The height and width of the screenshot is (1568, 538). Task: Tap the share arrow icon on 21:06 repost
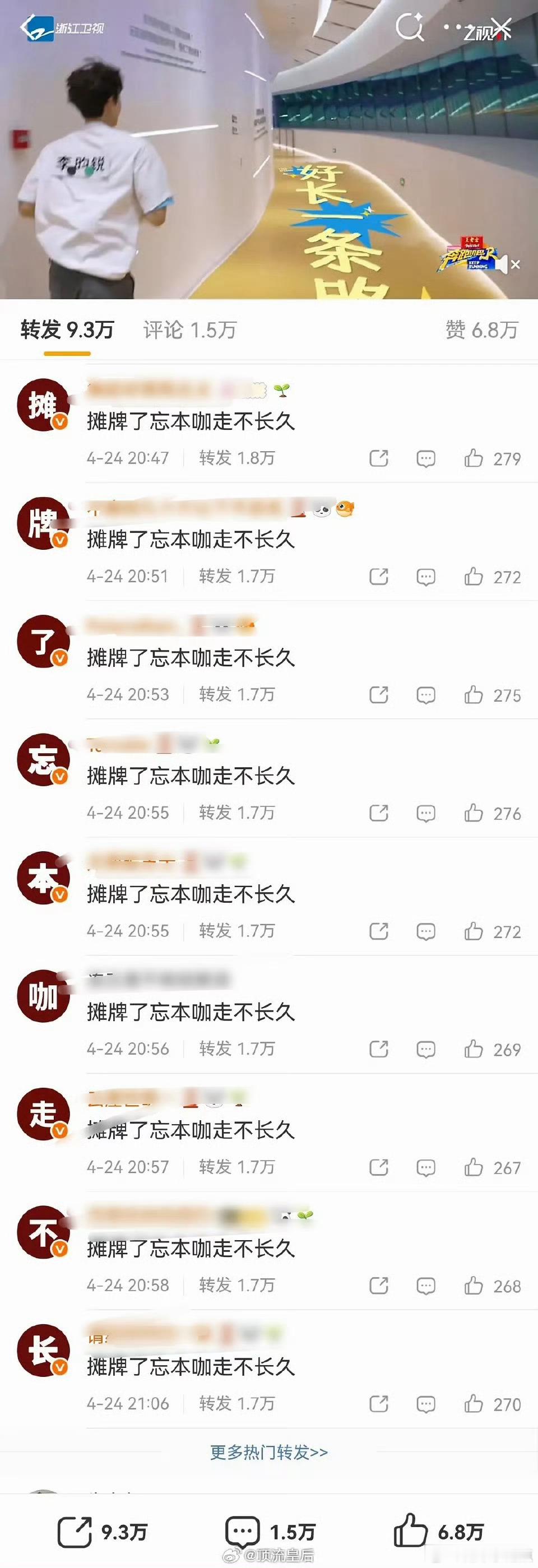pos(379,1404)
